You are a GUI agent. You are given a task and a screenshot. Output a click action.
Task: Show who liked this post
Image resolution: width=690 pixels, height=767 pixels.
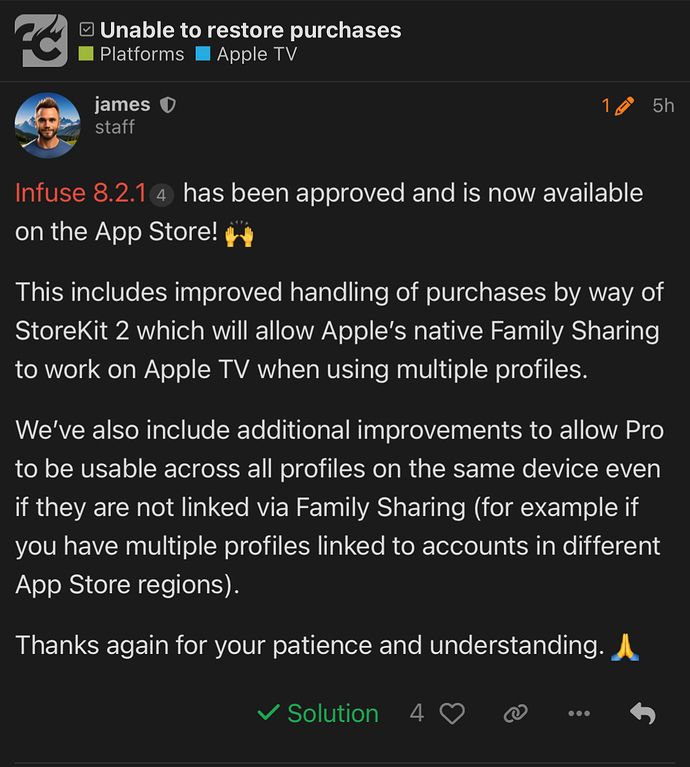pyautogui.click(x=417, y=713)
